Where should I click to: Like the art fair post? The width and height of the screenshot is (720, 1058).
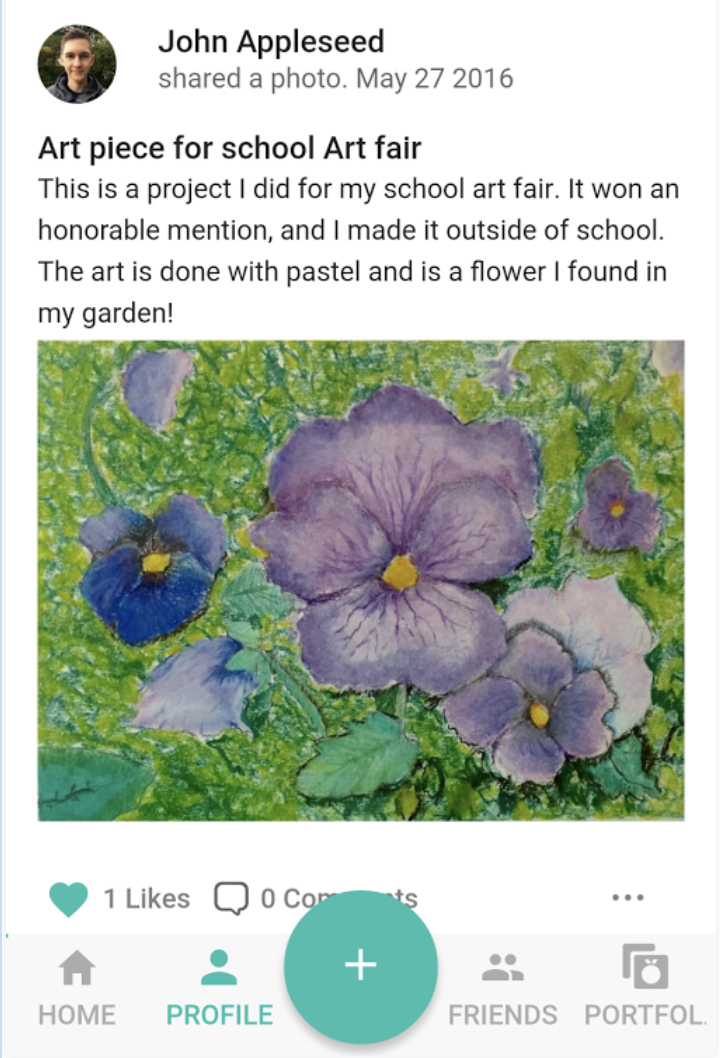tap(69, 898)
